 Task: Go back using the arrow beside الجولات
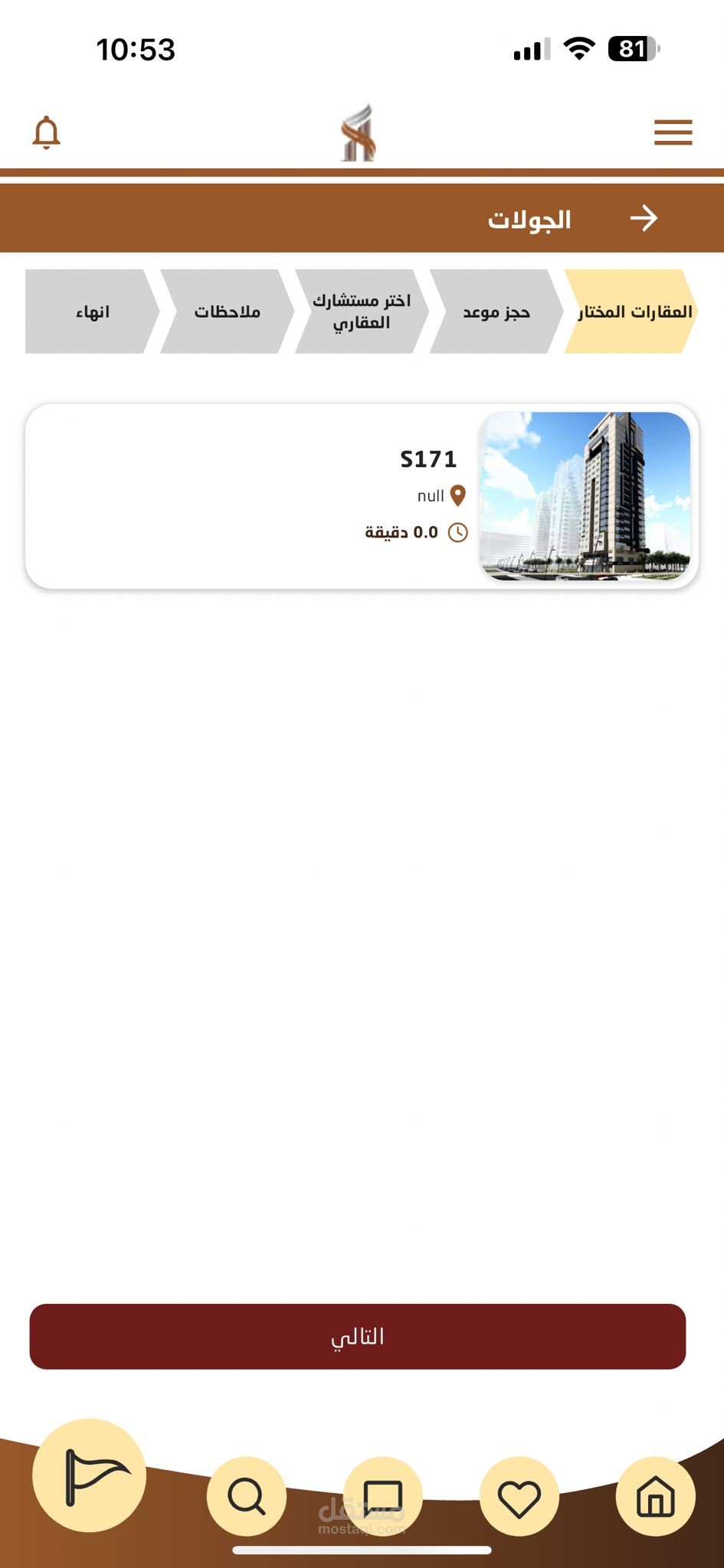coord(644,218)
